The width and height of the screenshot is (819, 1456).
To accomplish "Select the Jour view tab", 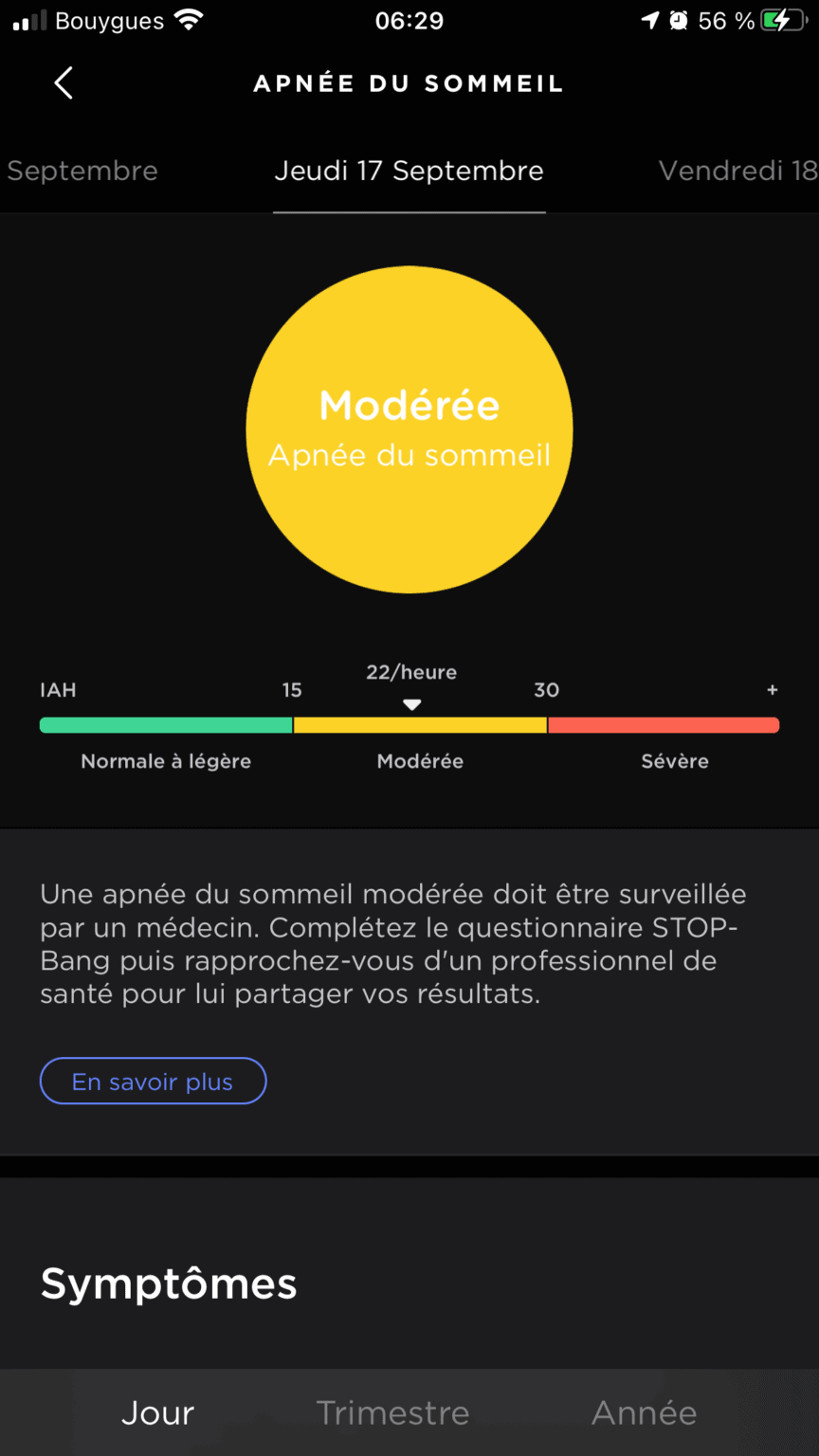I will click(157, 1412).
